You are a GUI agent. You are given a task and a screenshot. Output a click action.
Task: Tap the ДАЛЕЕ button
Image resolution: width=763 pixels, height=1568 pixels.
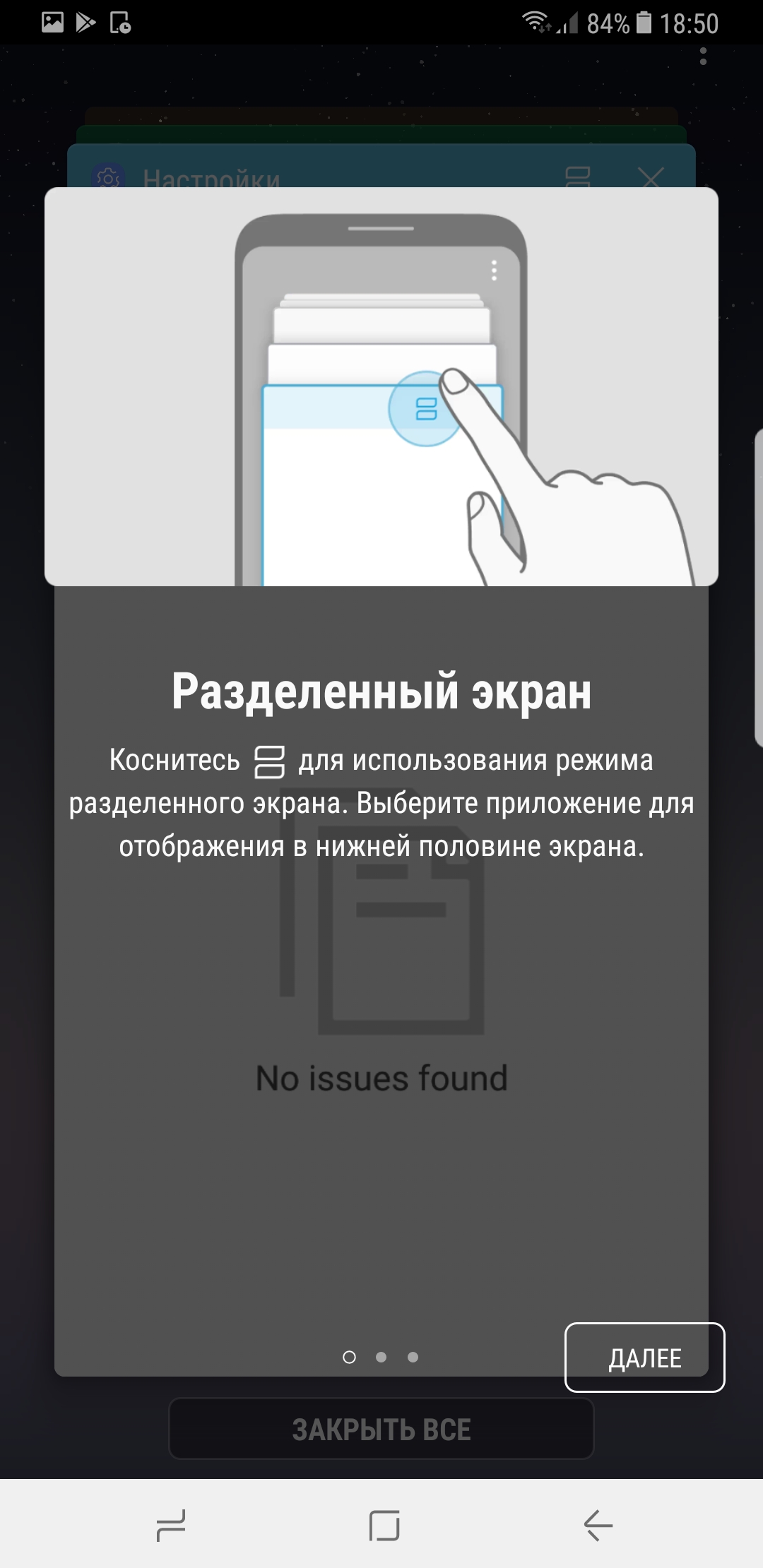644,1358
